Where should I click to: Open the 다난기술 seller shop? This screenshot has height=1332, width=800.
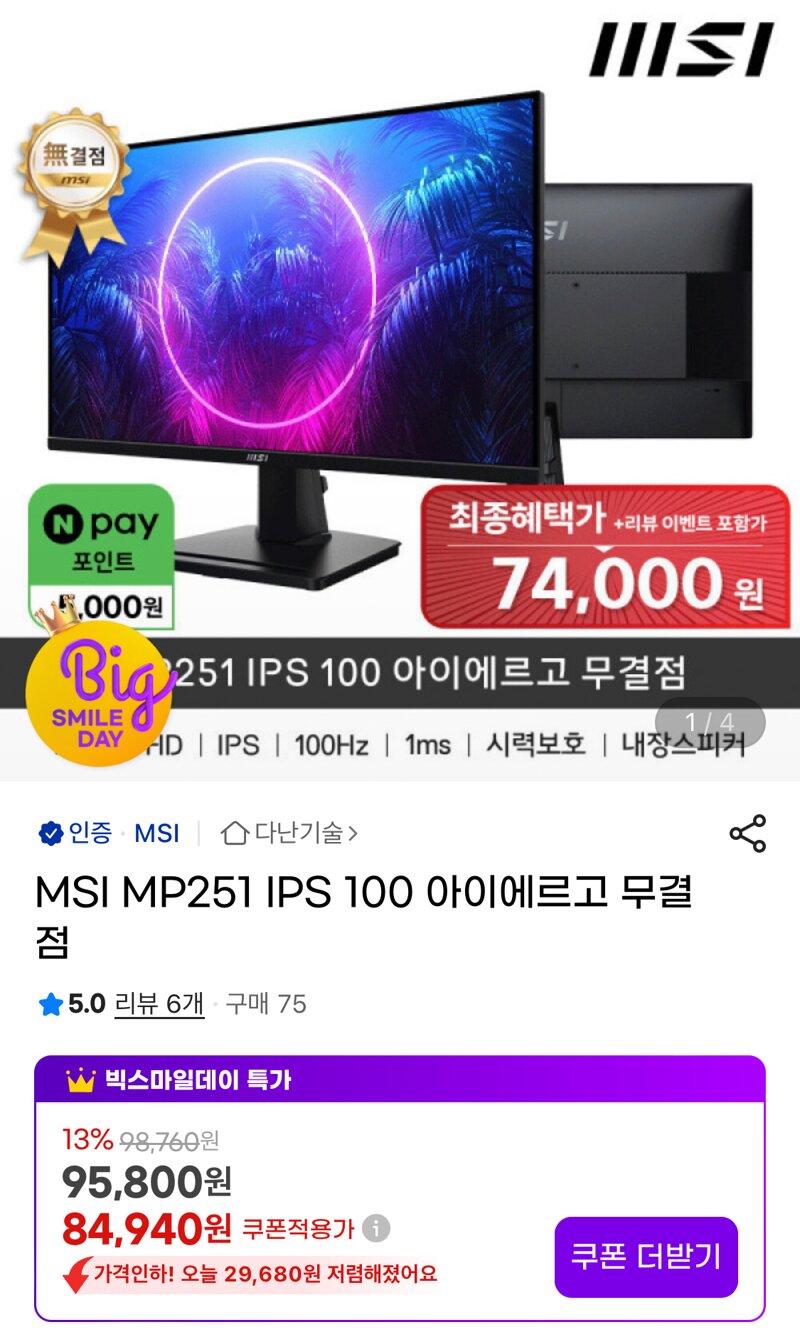[x=290, y=832]
